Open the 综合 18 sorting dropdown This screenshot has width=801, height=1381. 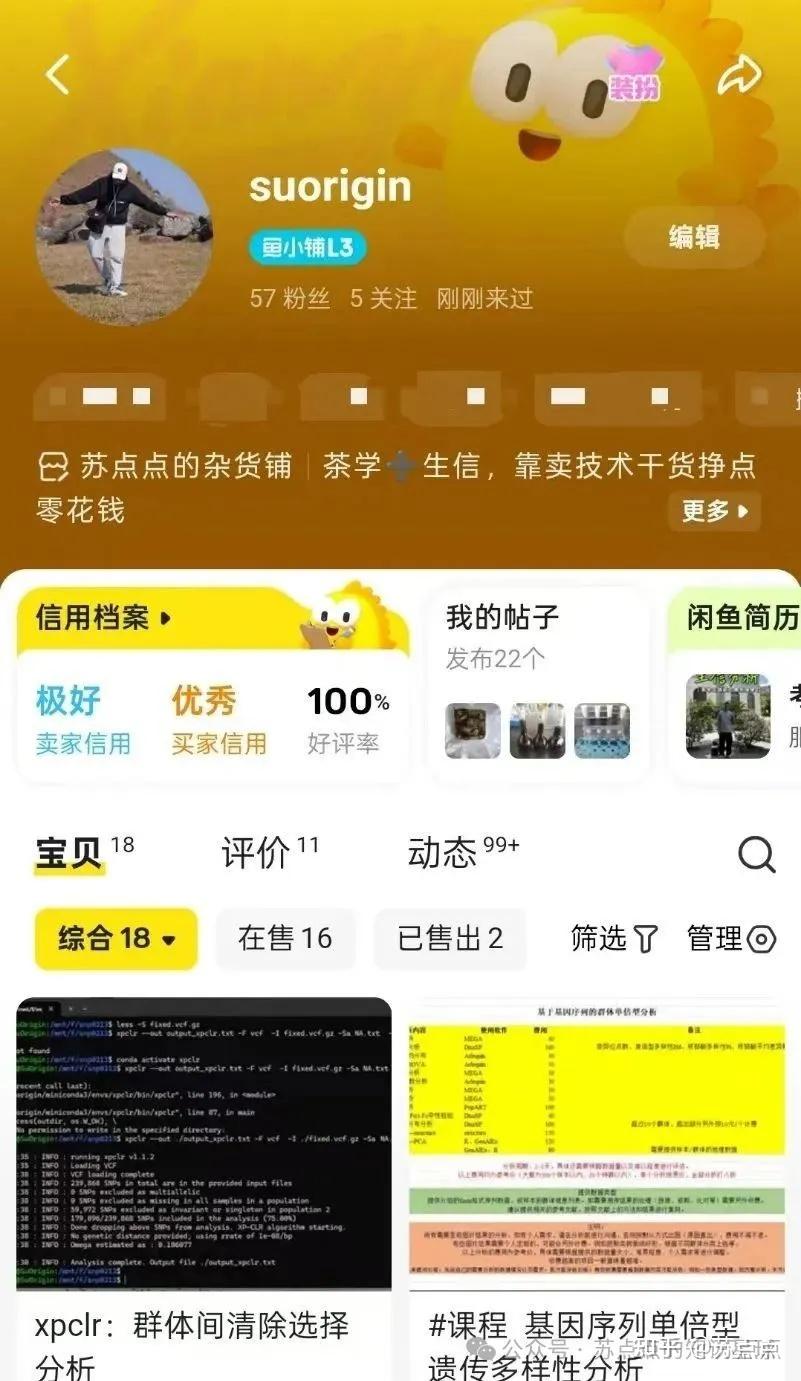pyautogui.click(x=115, y=939)
